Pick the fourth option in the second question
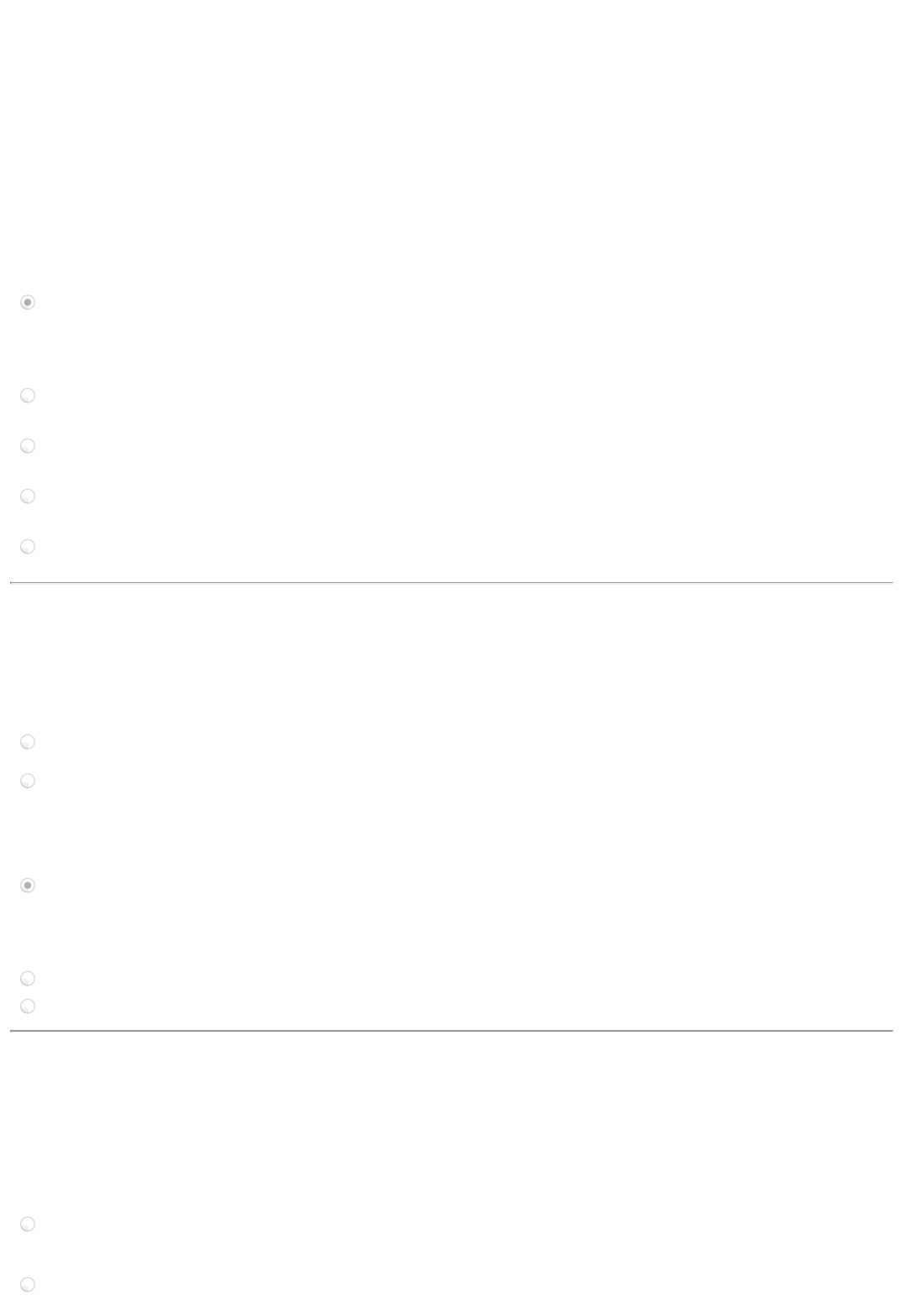 click(28, 978)
